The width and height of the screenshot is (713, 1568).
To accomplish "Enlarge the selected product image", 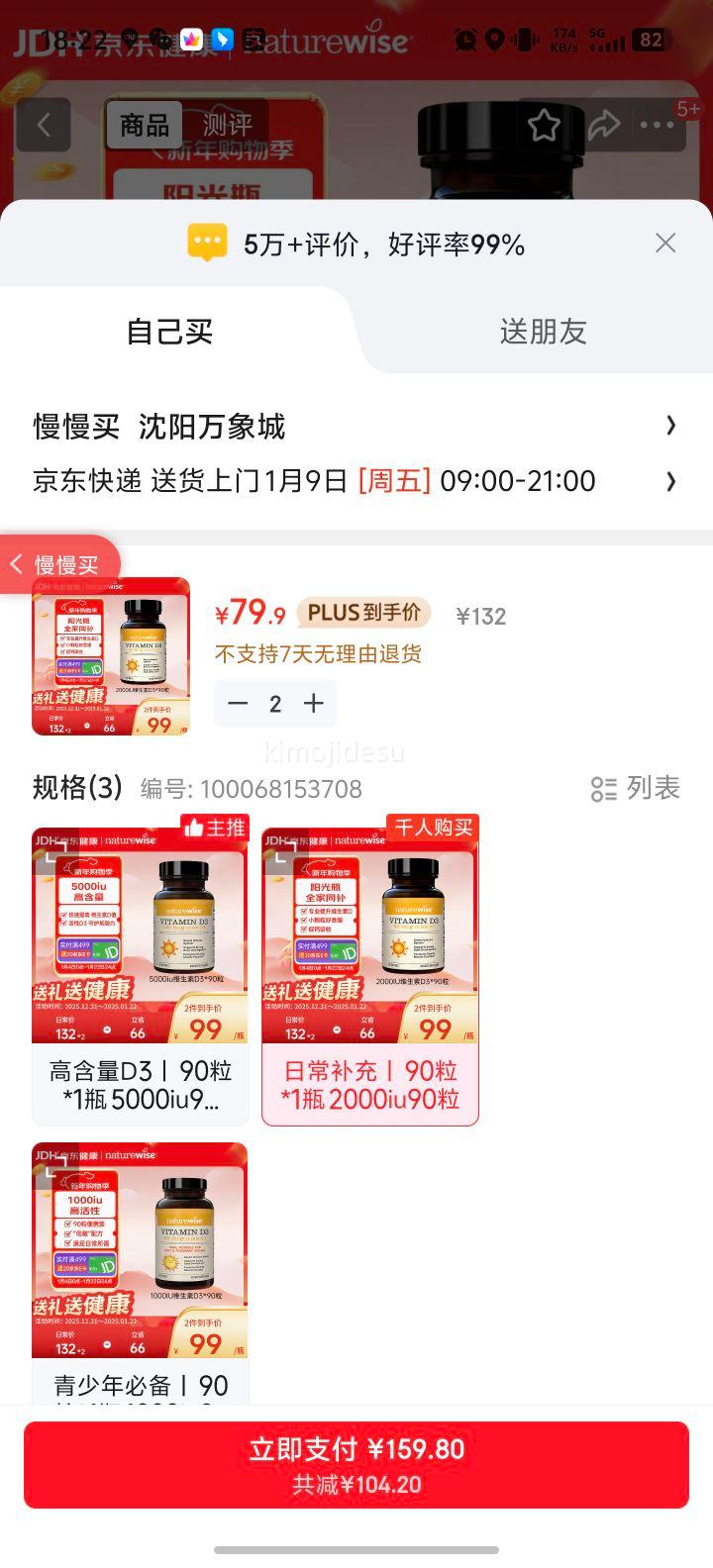I will click(111, 656).
